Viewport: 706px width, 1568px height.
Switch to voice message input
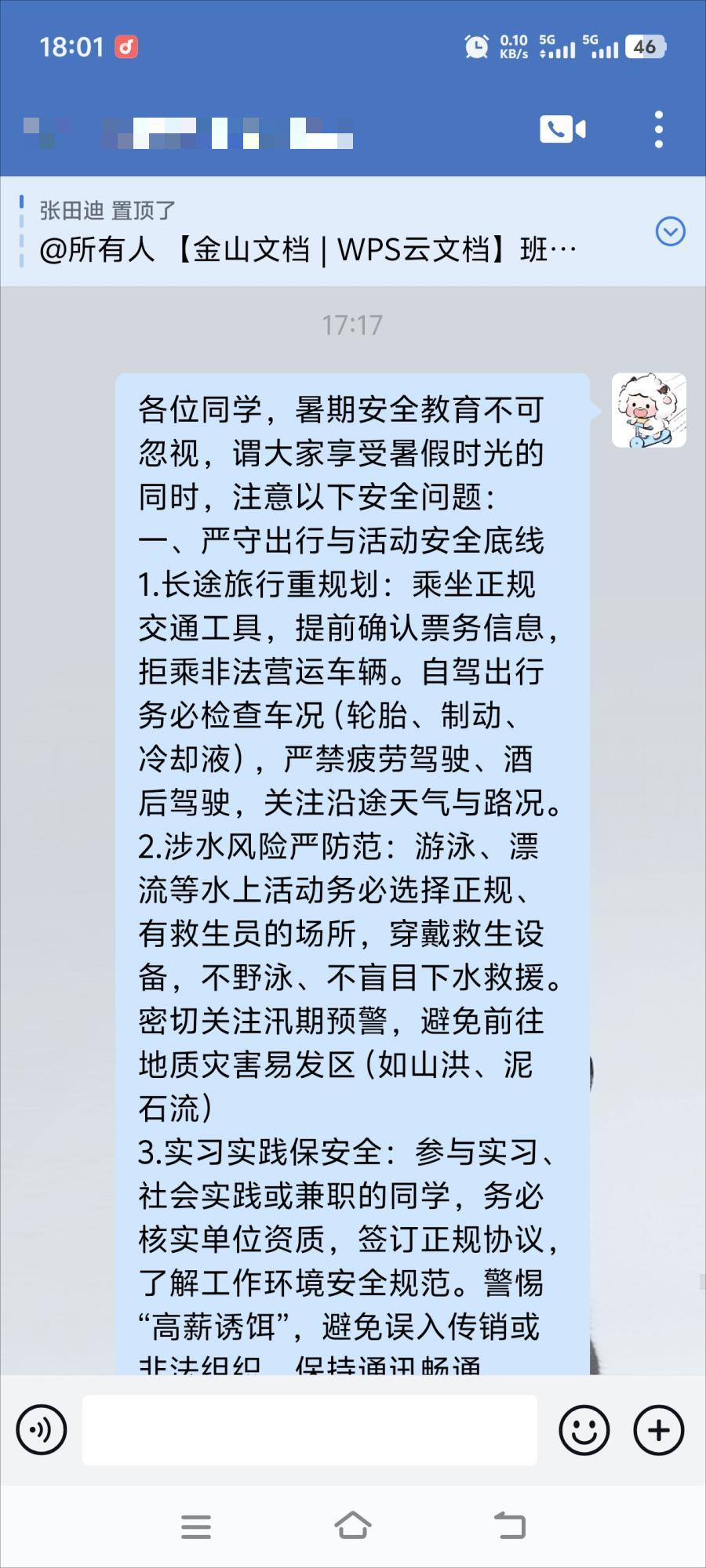(41, 1430)
